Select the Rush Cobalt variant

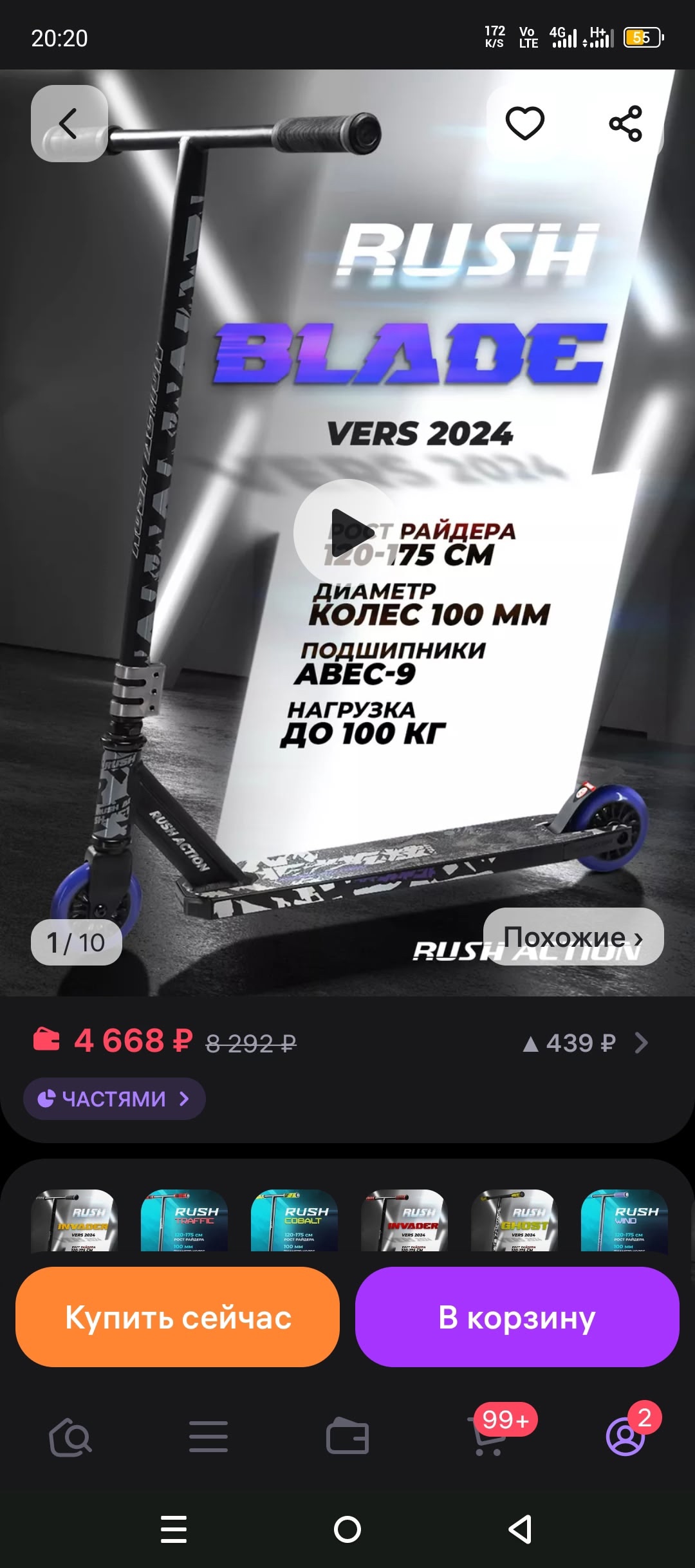pyautogui.click(x=294, y=1220)
